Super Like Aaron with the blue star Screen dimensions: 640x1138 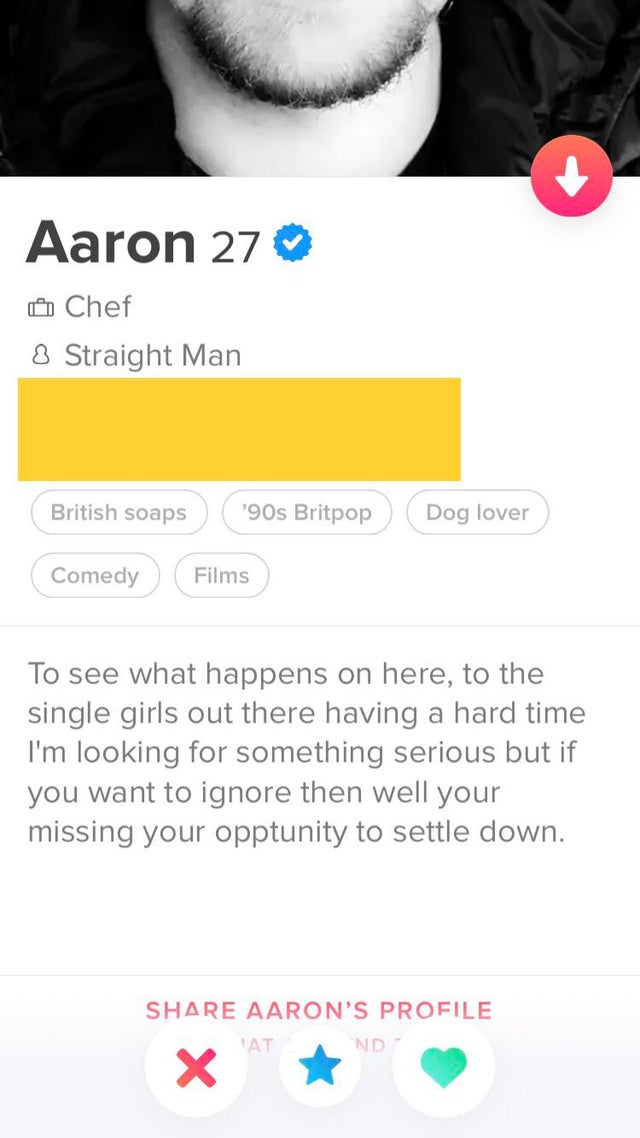pos(319,1067)
